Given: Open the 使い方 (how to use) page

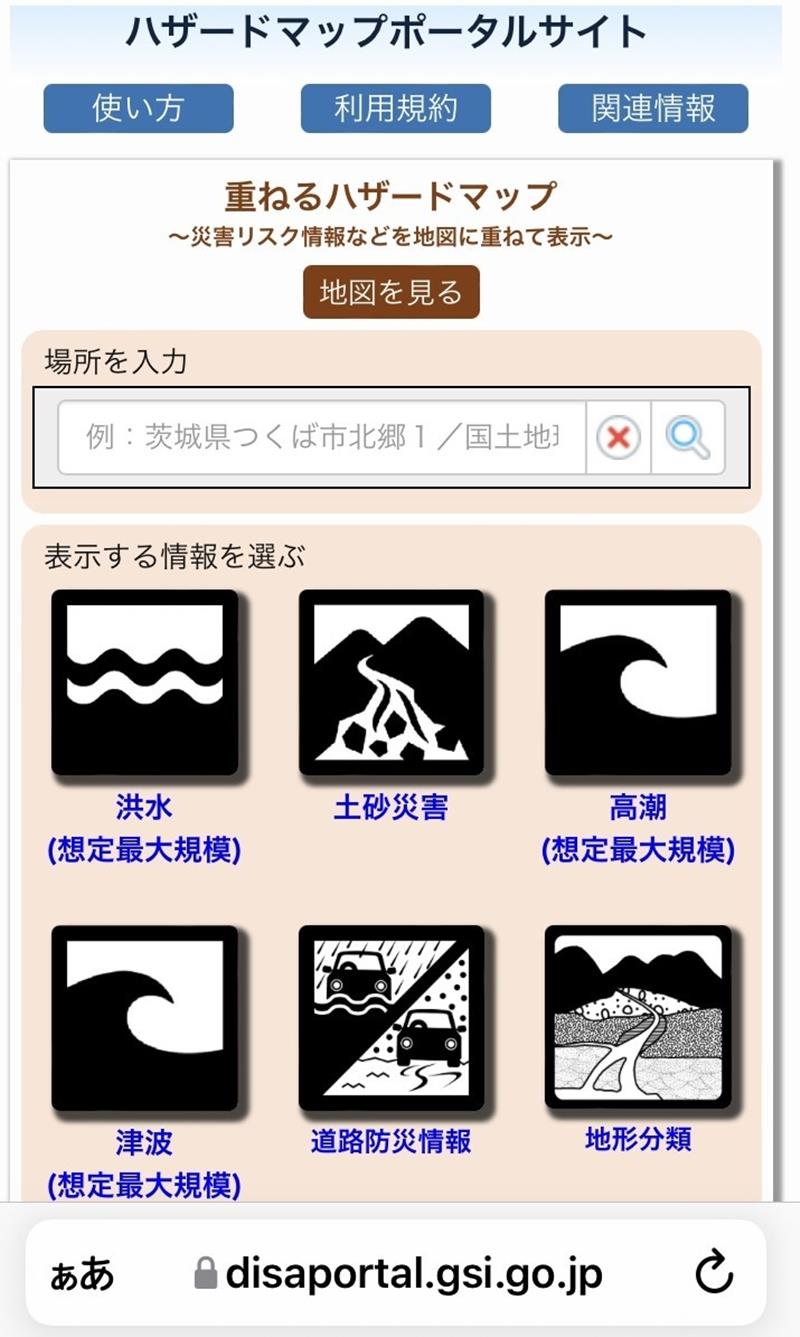Looking at the screenshot, I should coord(137,108).
